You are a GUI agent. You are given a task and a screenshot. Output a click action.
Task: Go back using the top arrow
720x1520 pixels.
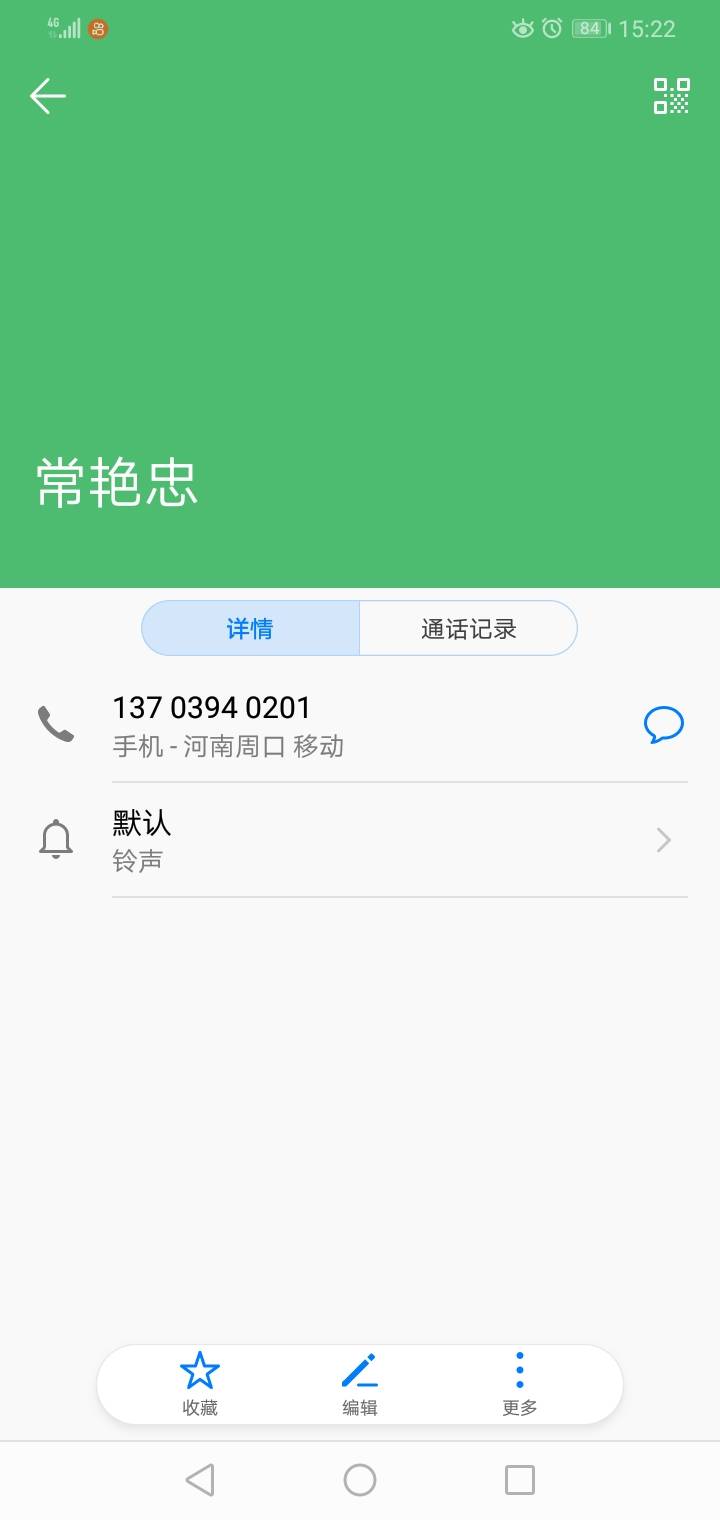coord(47,96)
